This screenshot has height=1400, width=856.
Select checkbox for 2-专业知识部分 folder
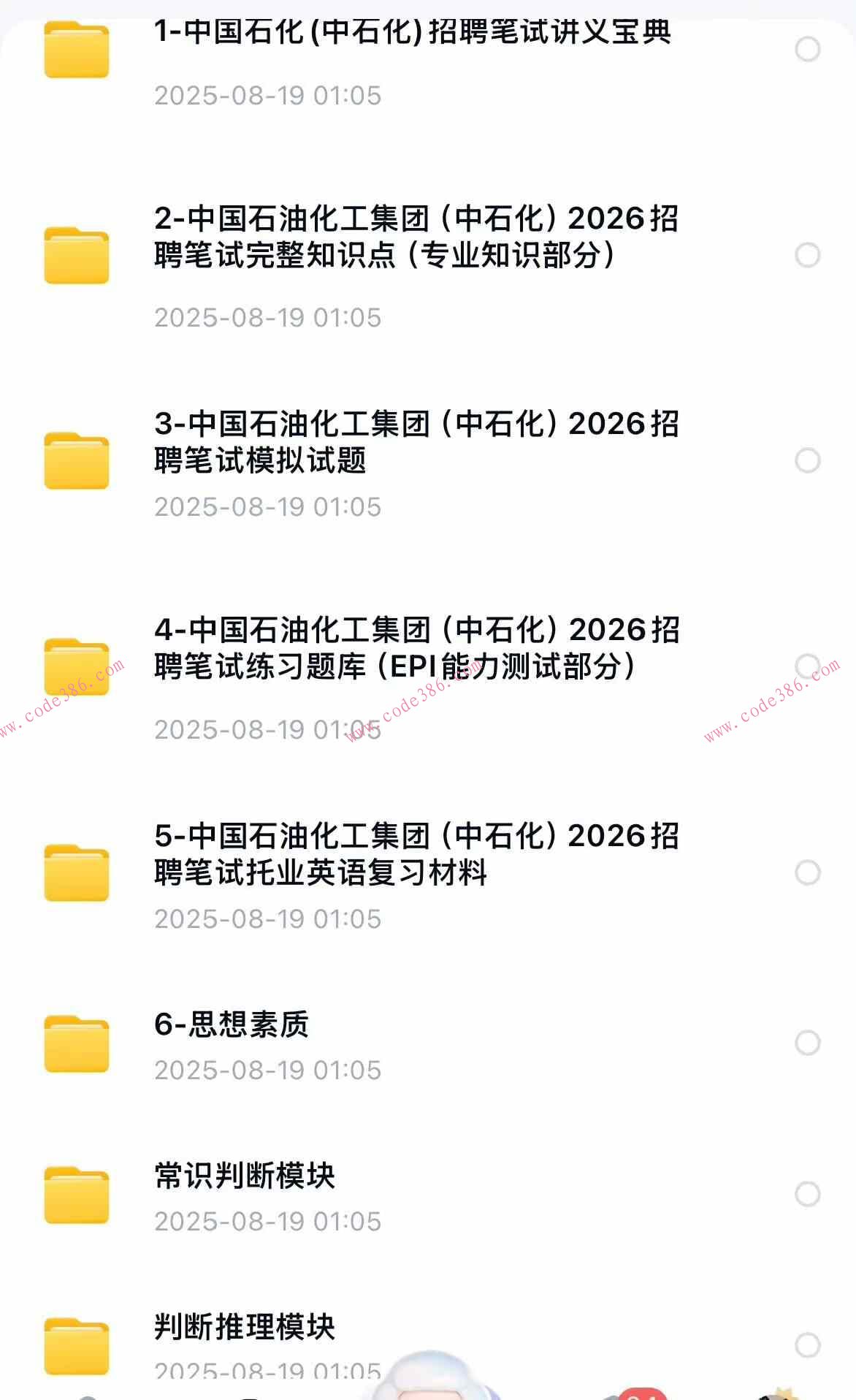click(x=806, y=256)
